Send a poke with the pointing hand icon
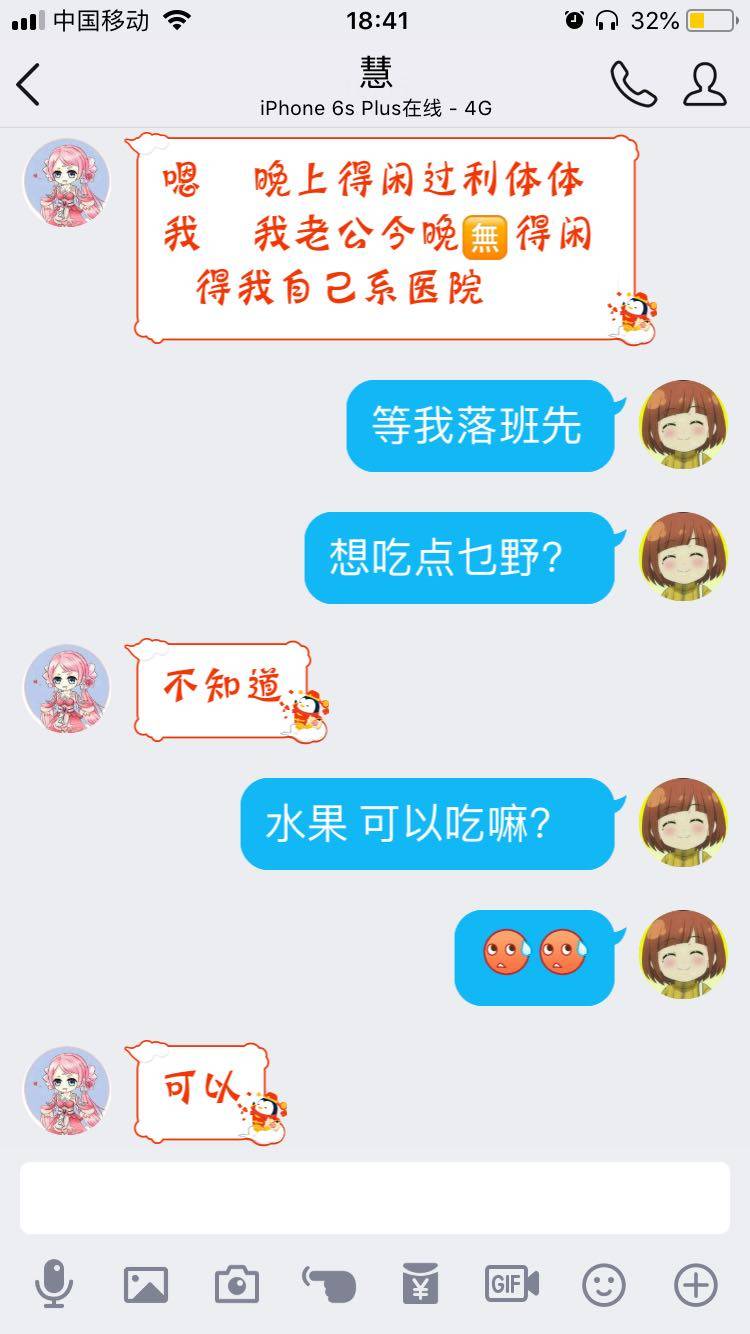 [x=329, y=1284]
